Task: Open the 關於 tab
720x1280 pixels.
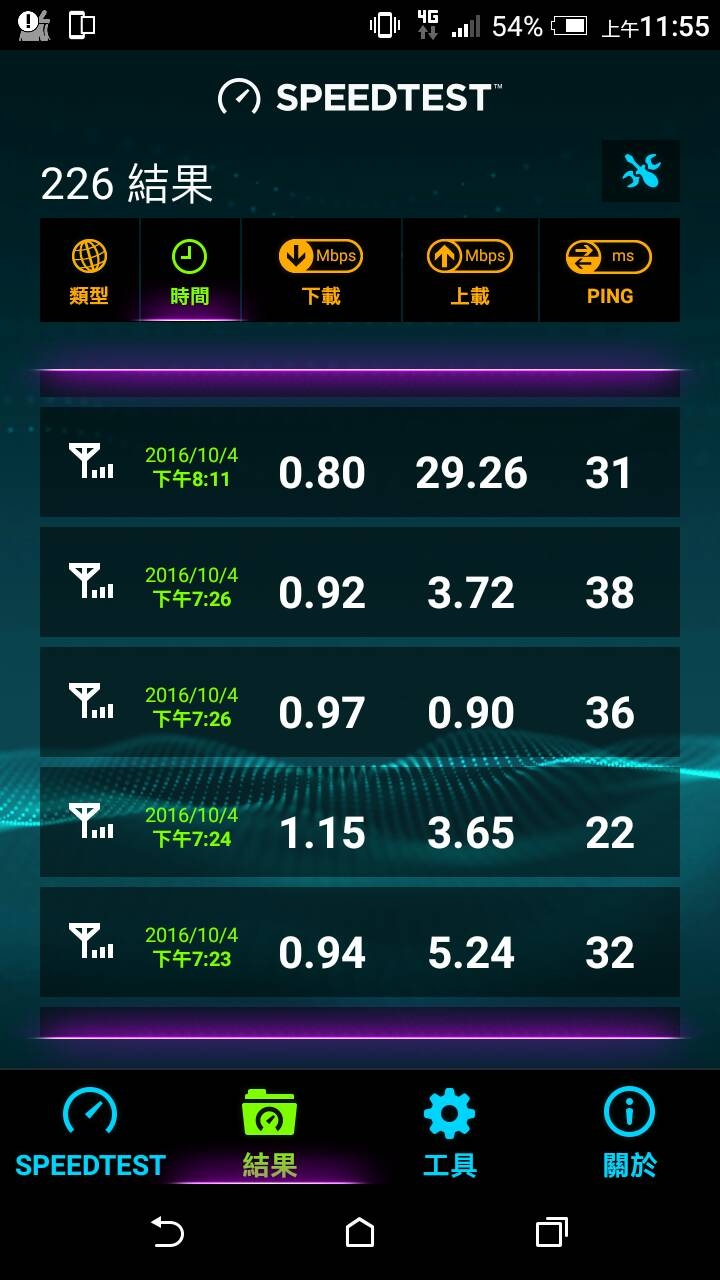Action: [x=630, y=1133]
